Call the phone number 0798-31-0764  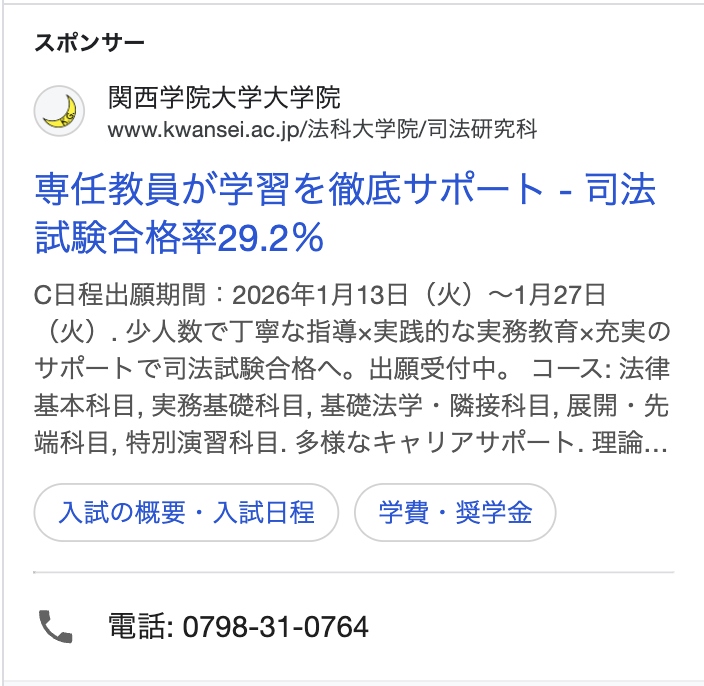click(x=238, y=627)
